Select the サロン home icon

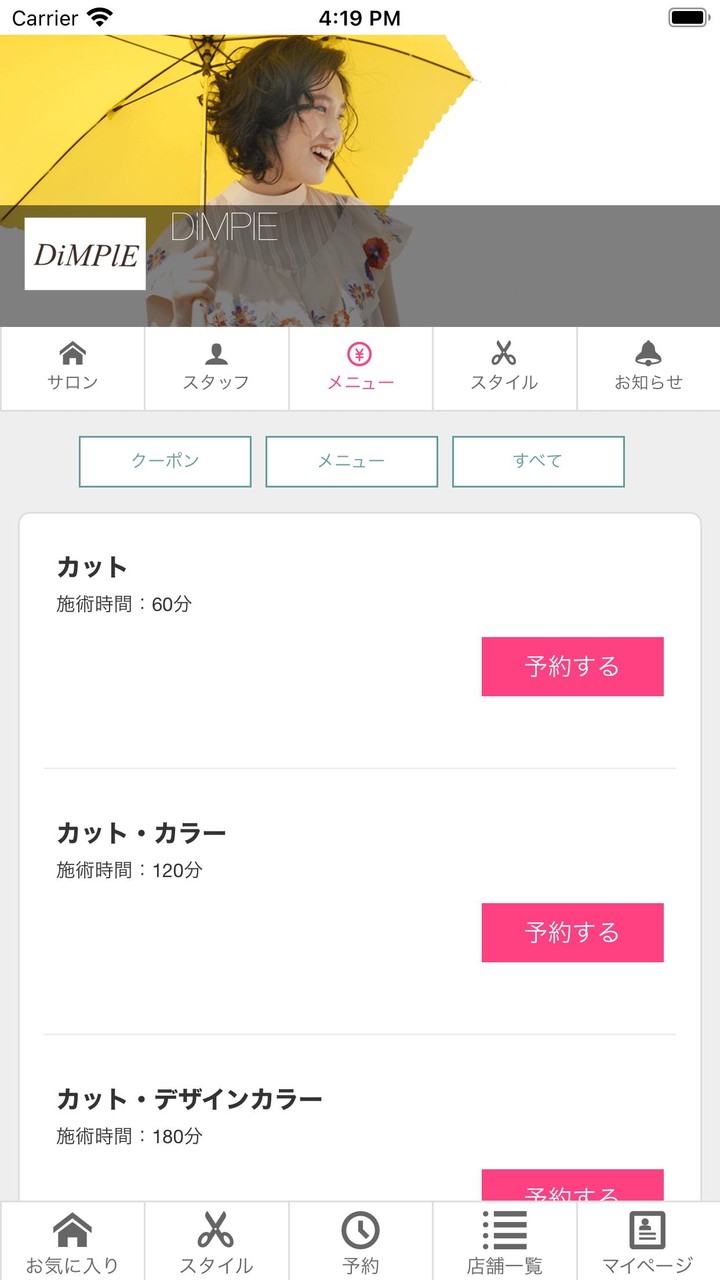coord(71,353)
